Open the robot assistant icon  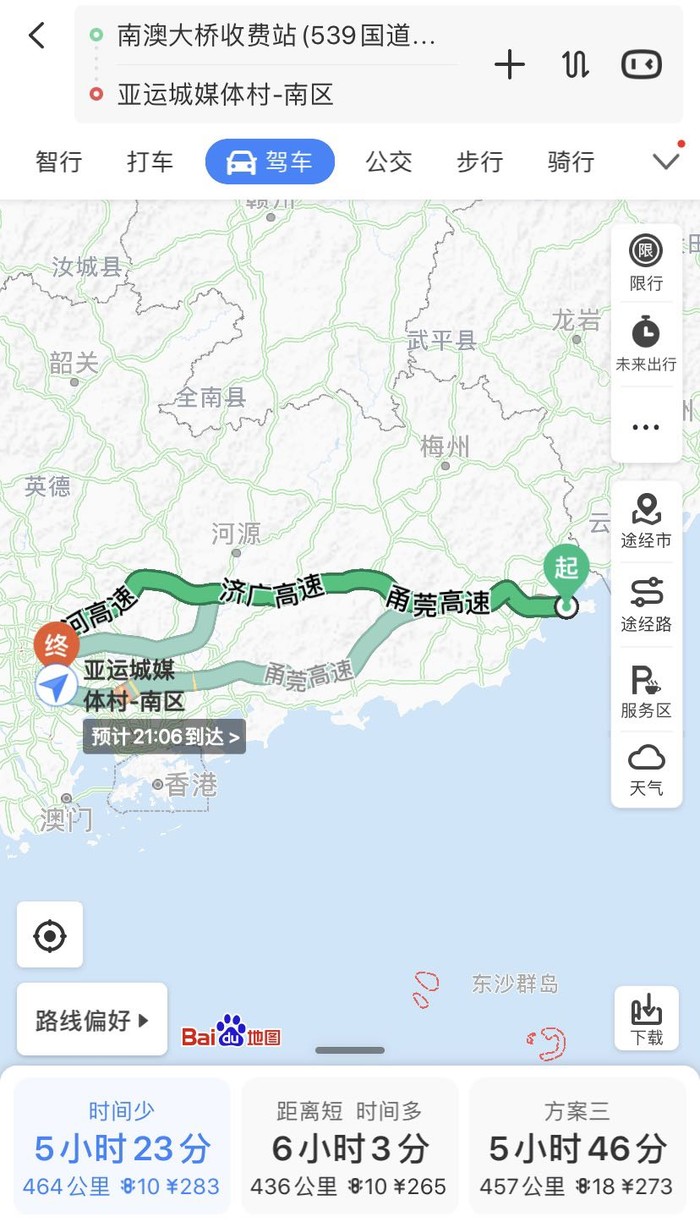coord(641,65)
